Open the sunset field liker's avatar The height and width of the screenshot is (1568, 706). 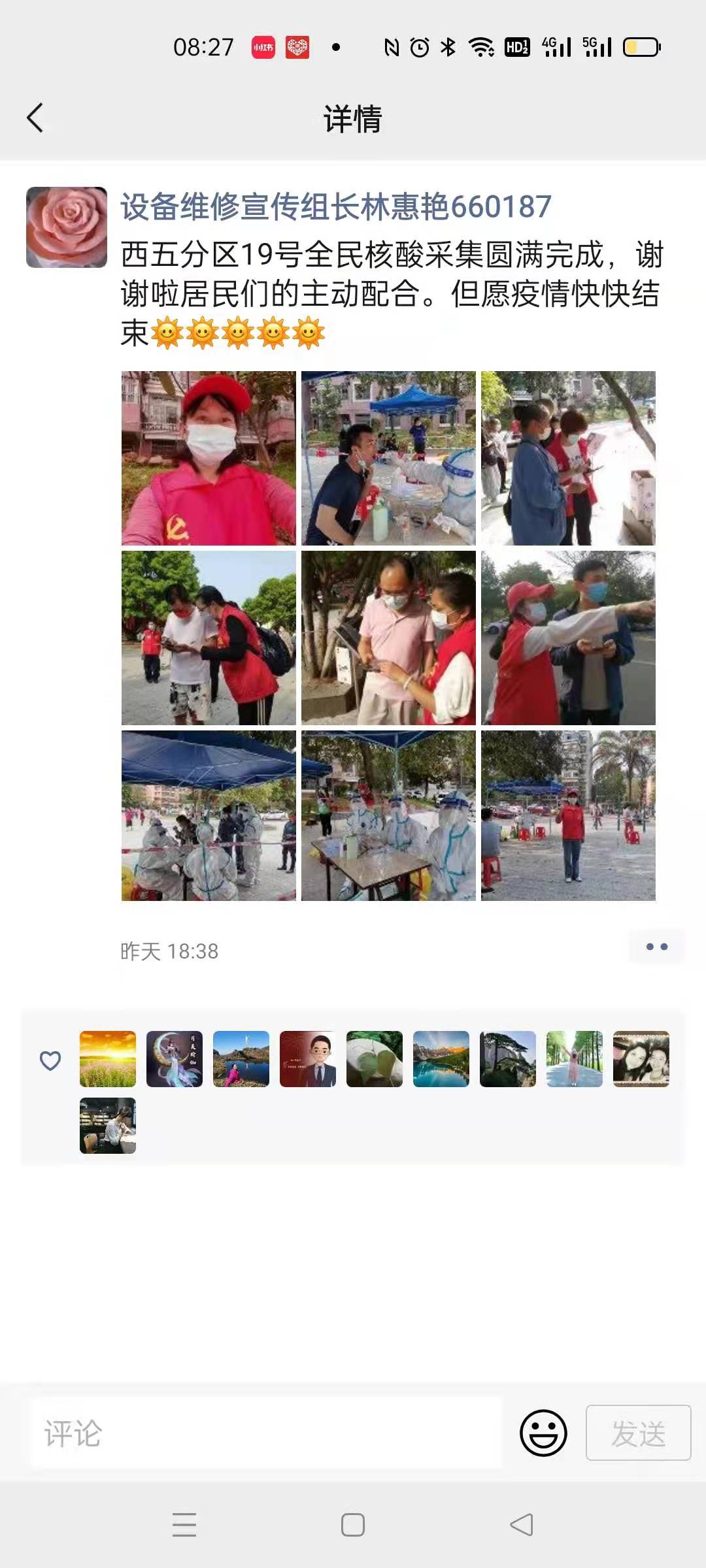(108, 1059)
